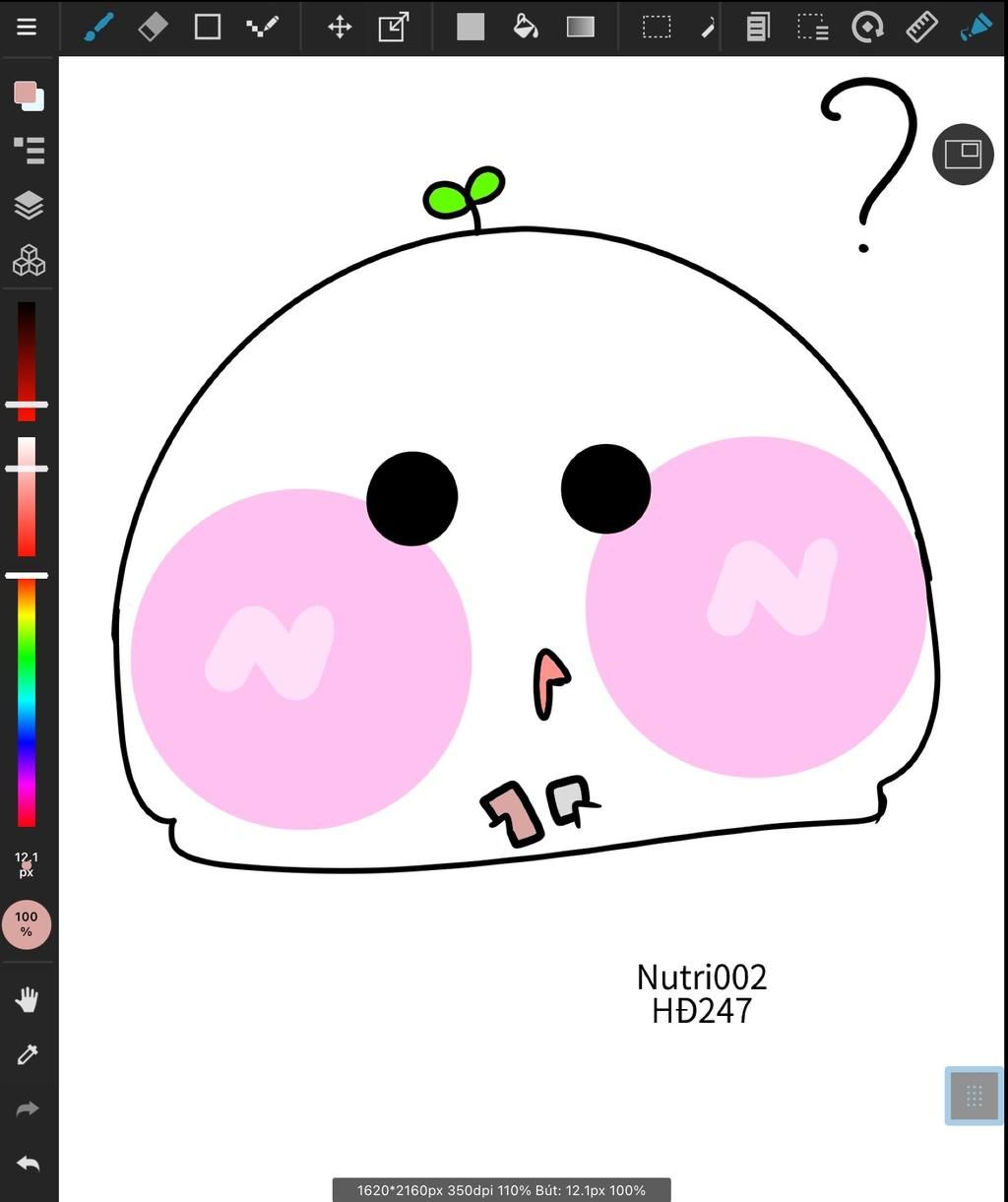1008x1202 pixels.
Task: Undo the last stroke
Action: tap(28, 1165)
